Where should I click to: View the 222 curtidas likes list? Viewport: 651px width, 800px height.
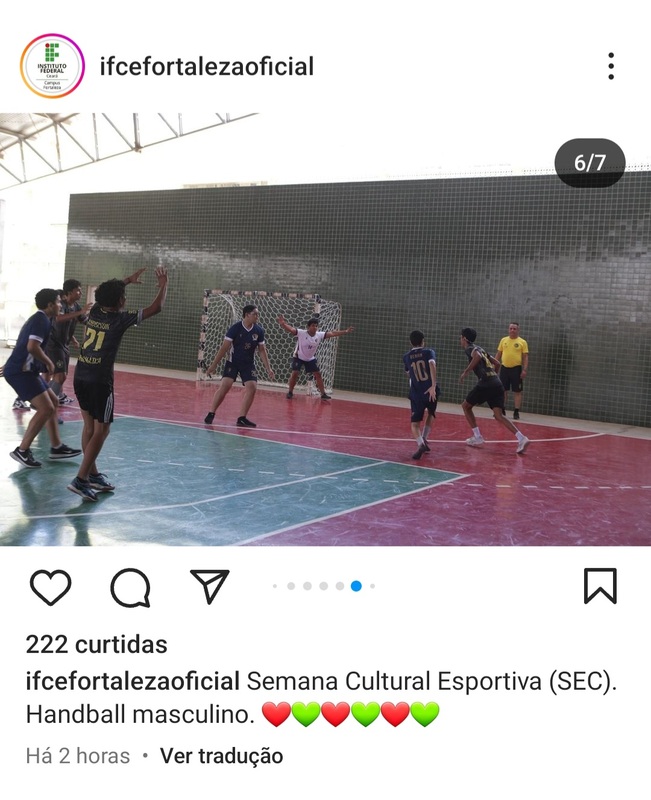pos(96,644)
